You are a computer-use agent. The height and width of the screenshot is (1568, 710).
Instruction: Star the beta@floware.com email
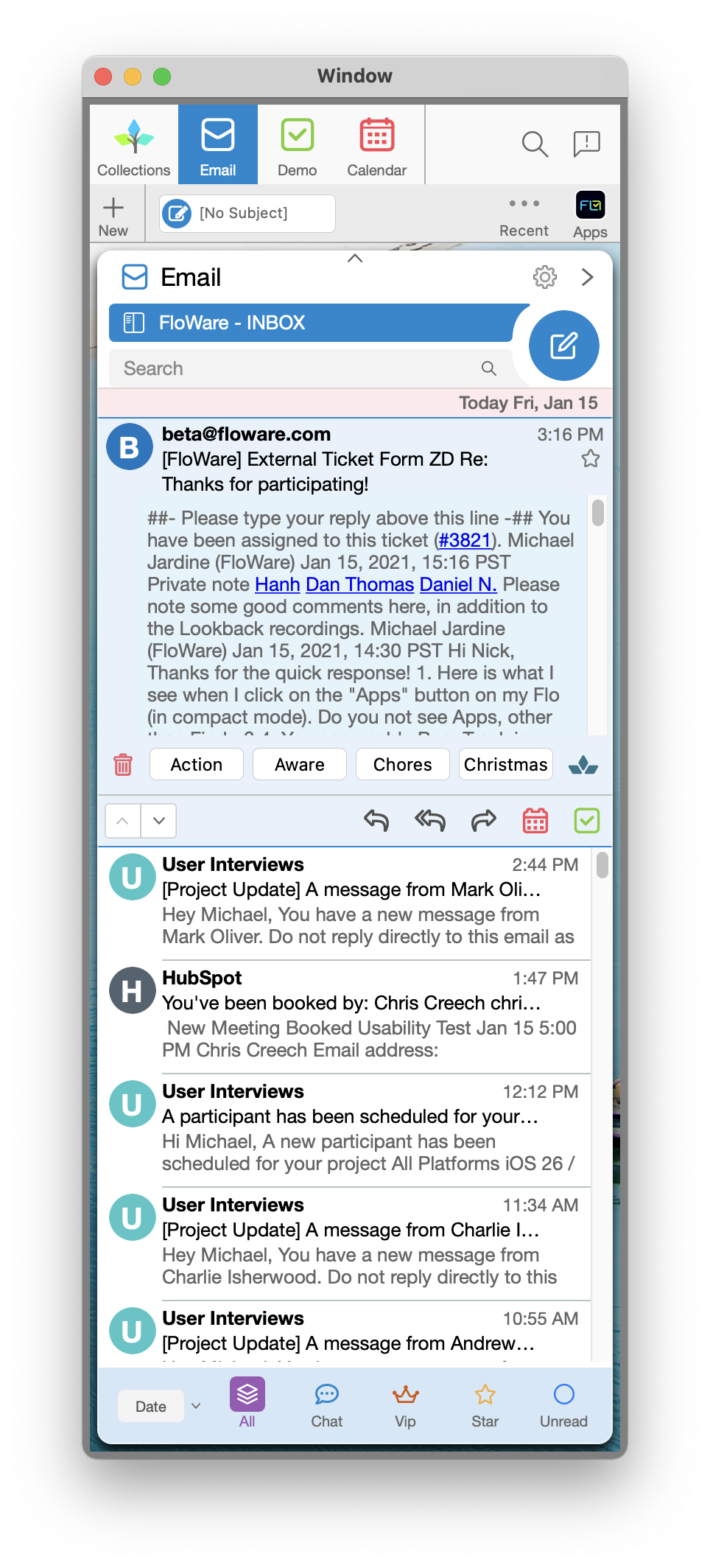click(x=590, y=459)
